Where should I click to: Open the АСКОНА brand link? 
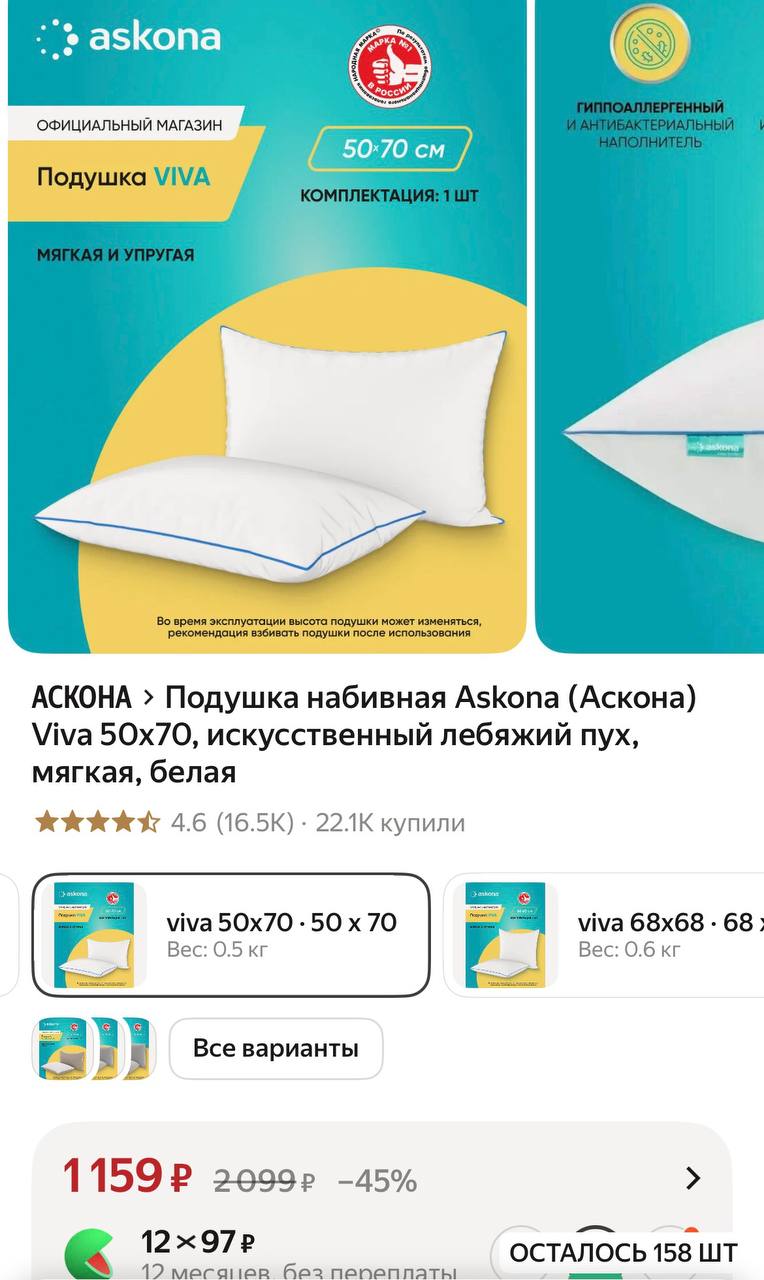81,696
